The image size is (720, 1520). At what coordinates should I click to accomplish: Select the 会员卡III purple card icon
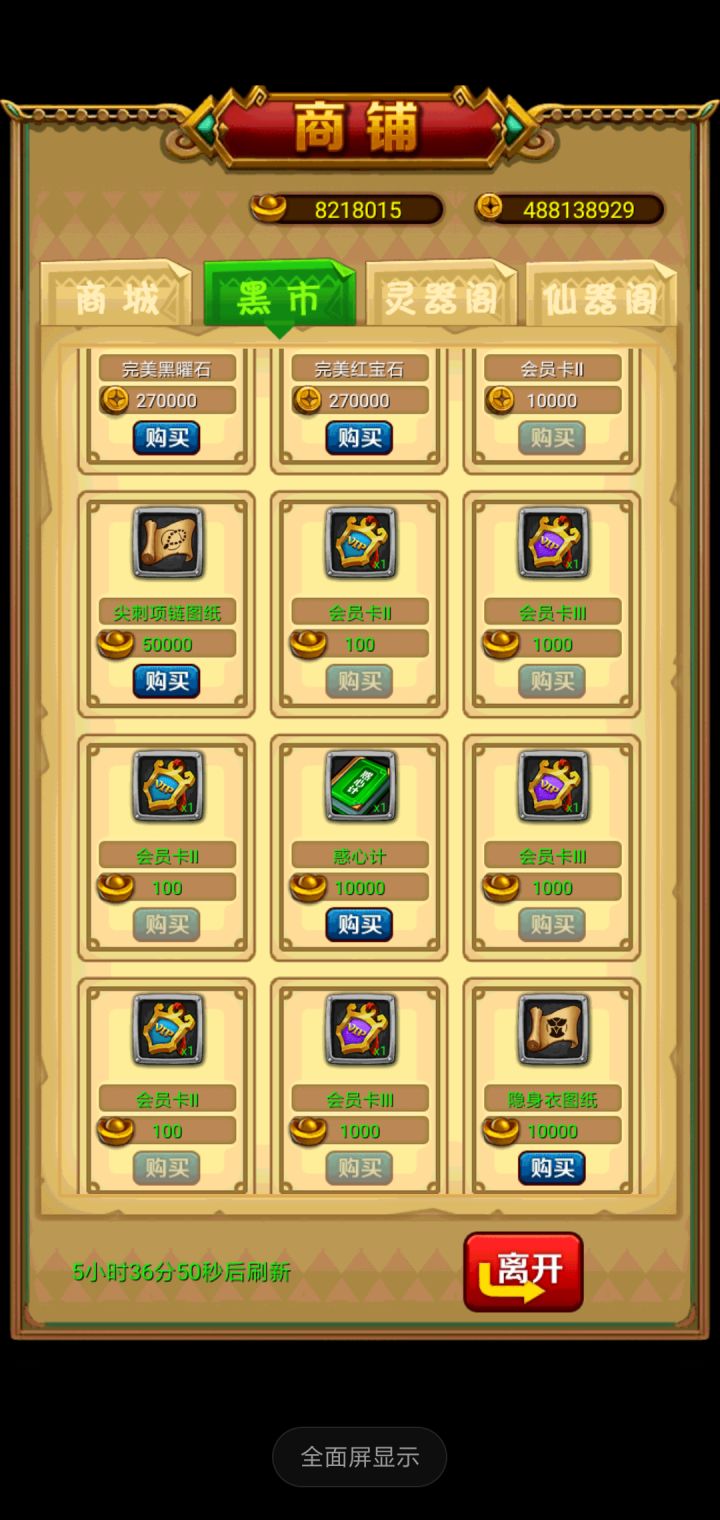click(551, 543)
